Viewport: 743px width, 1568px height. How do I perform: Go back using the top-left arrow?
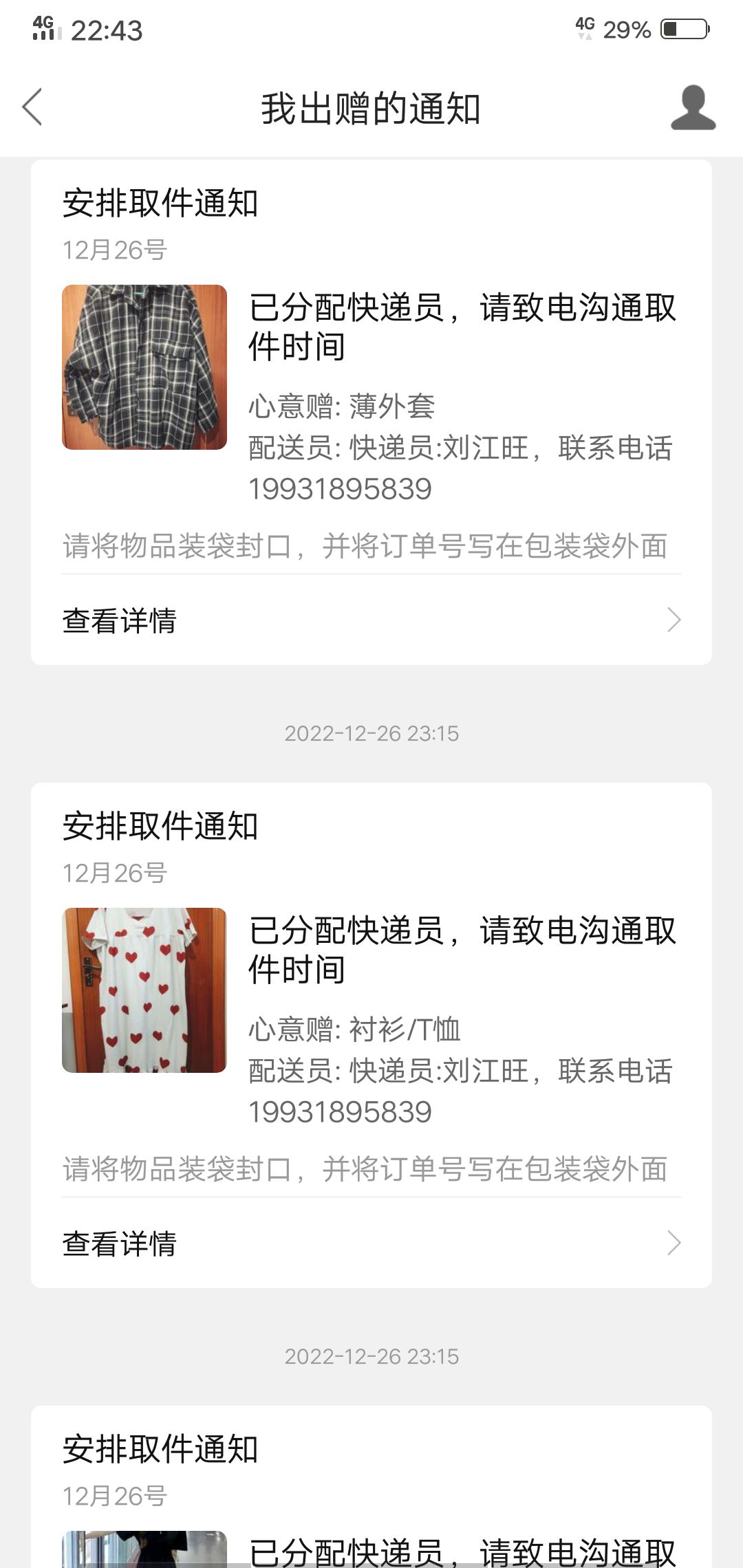pos(32,107)
